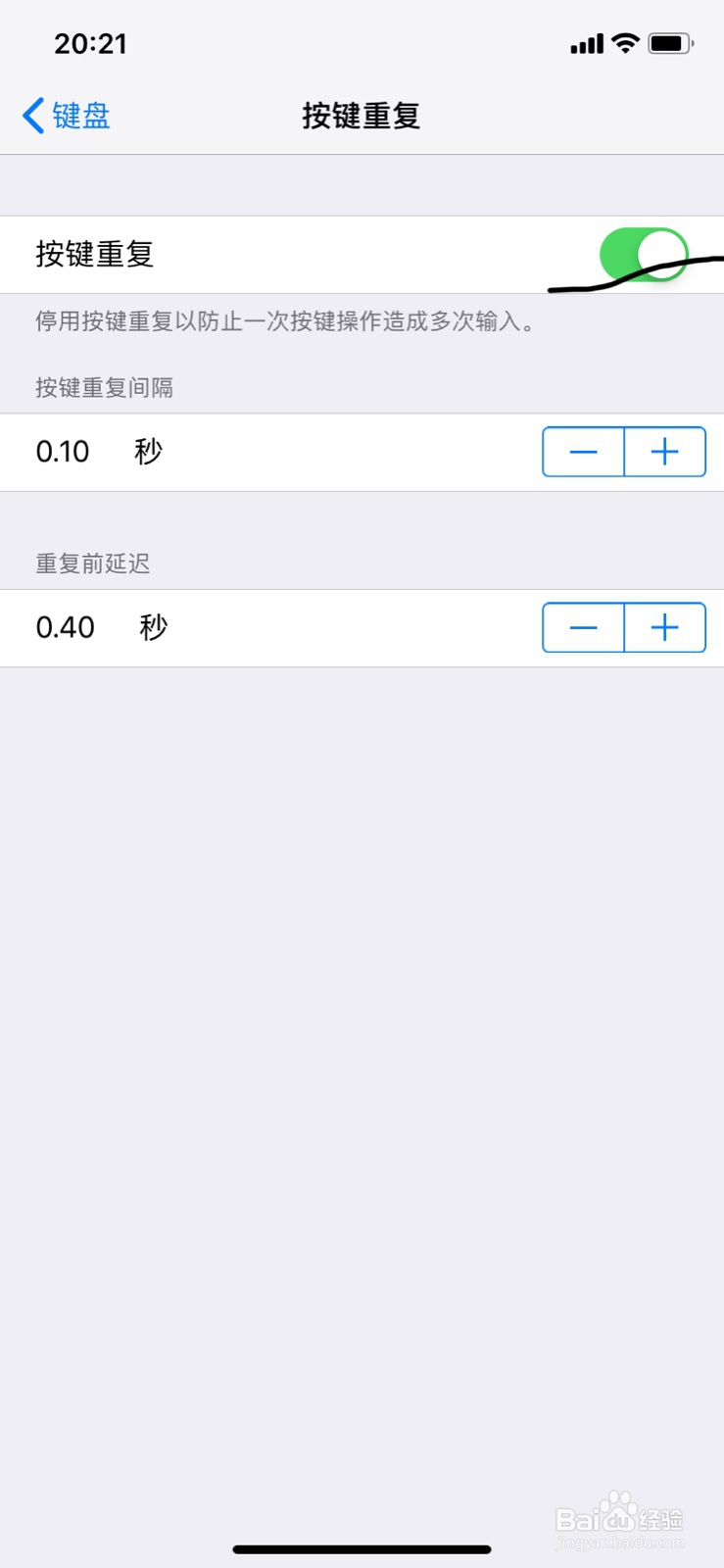Tap the clock showing 20:21

coord(92,43)
